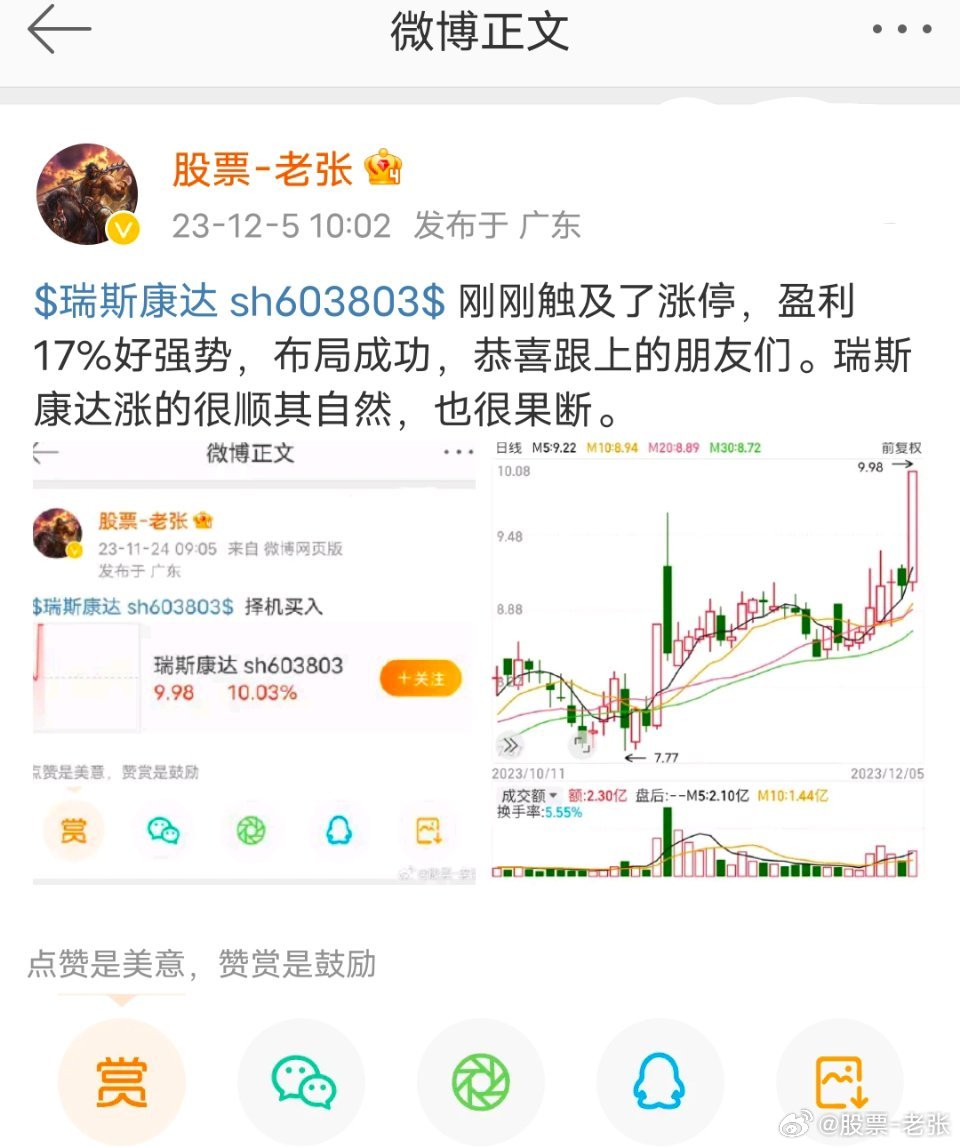Click the double-chevron icon on the chart

point(511,744)
